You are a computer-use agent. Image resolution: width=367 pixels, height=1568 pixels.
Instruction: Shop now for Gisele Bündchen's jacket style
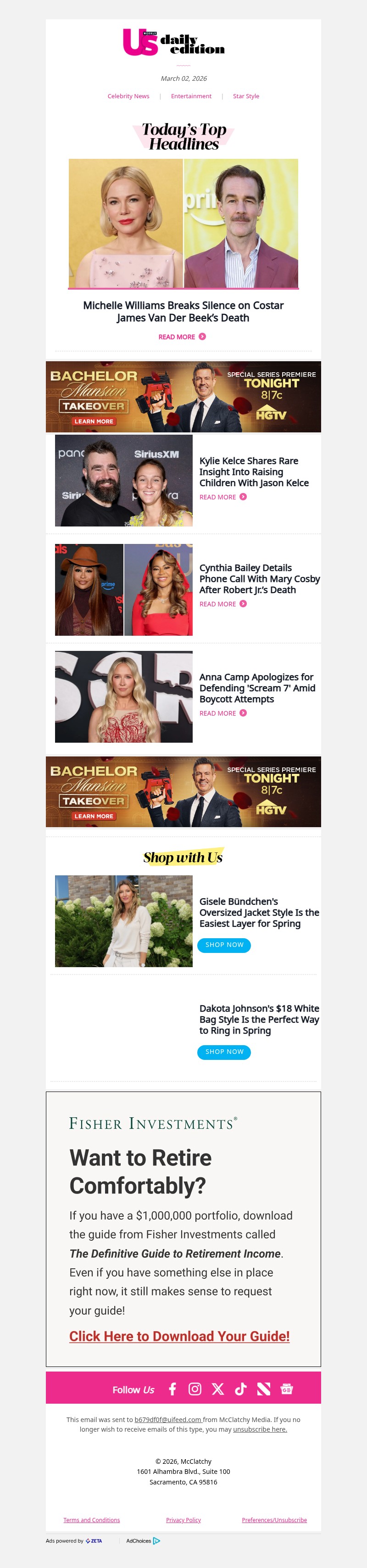pos(224,945)
